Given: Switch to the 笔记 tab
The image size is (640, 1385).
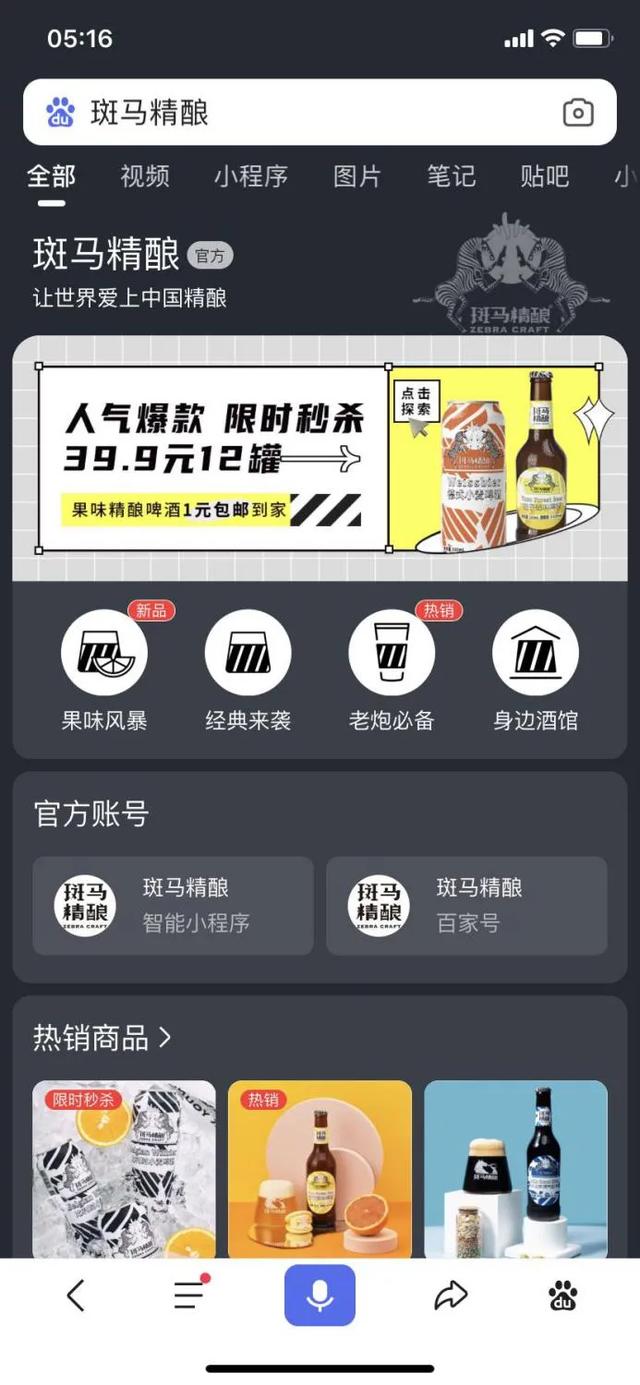Looking at the screenshot, I should click(x=451, y=177).
